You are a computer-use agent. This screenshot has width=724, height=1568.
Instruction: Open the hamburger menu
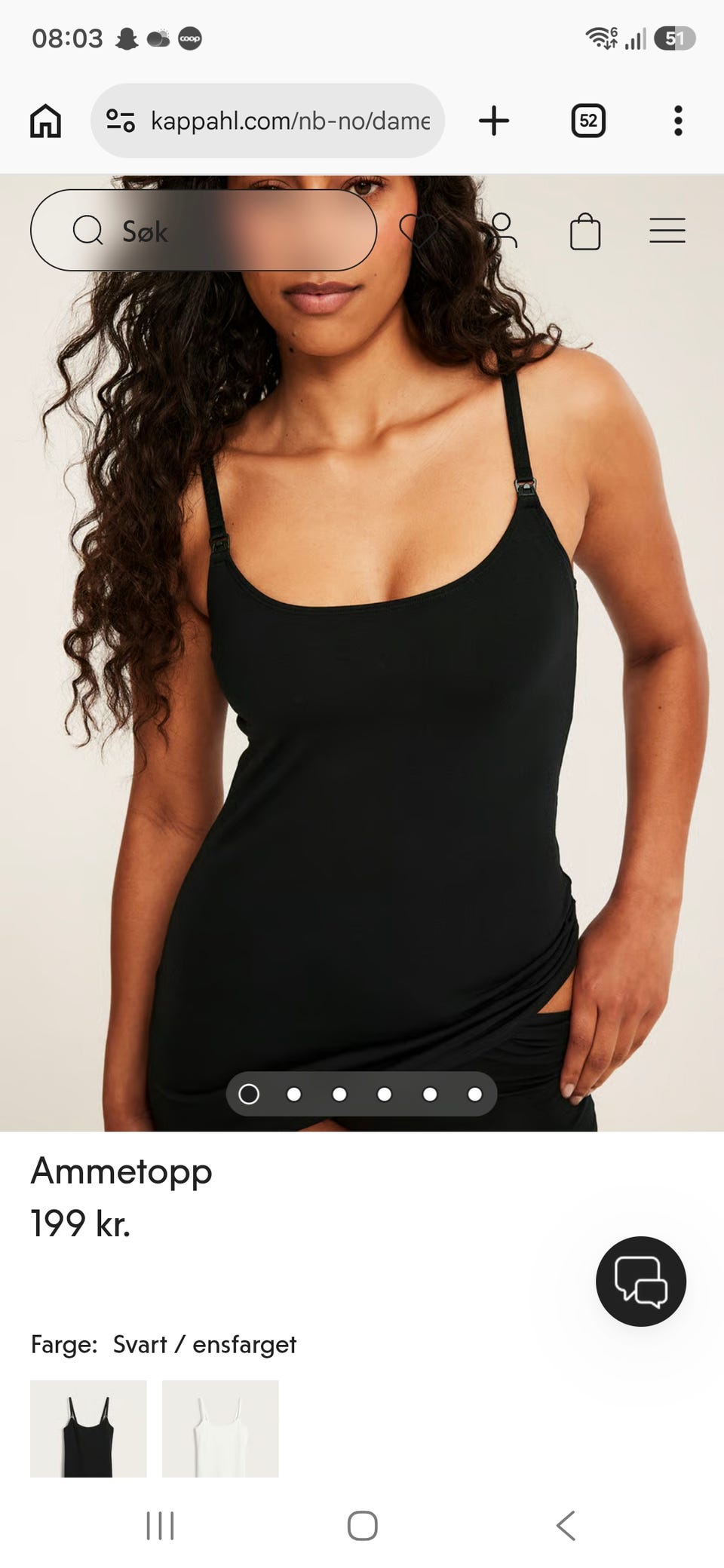tap(667, 230)
